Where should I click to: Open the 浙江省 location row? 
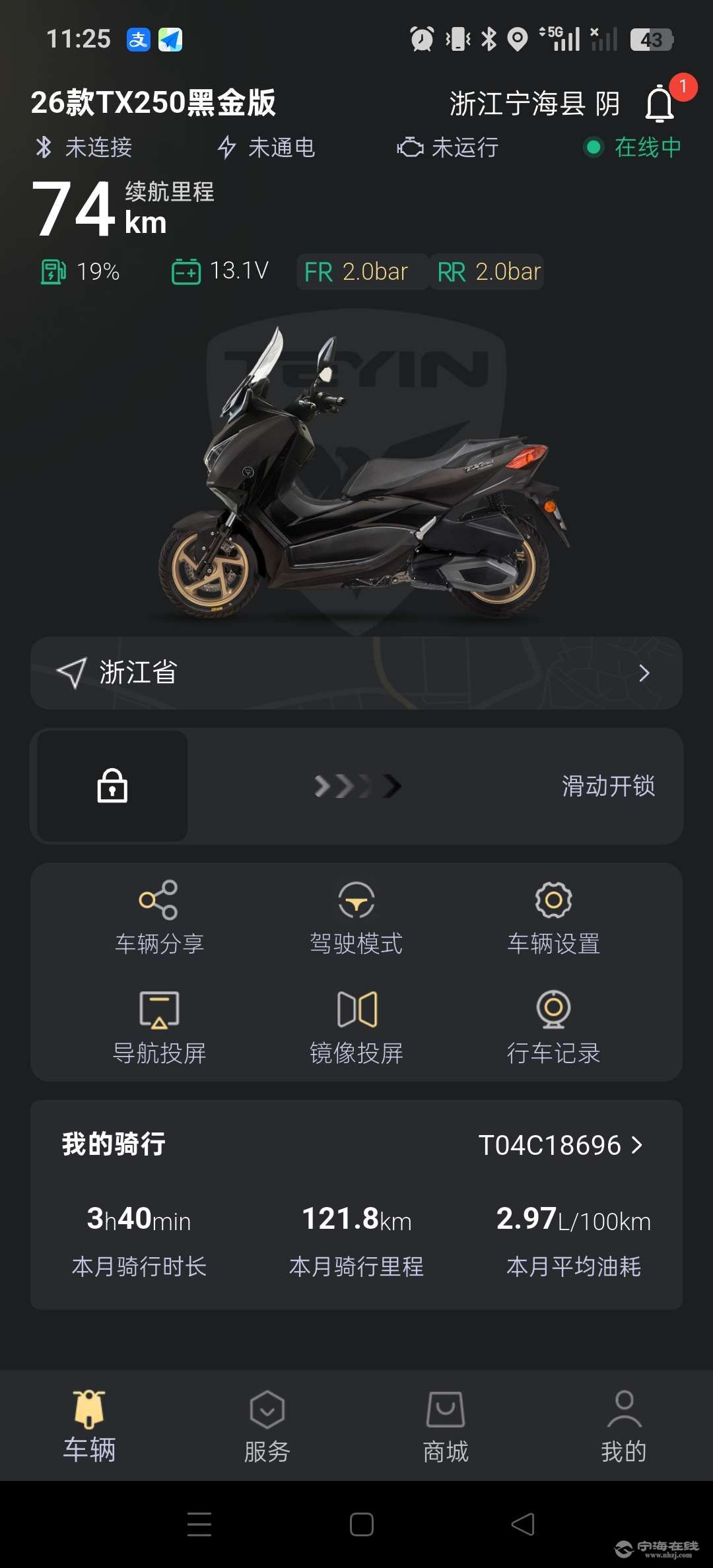356,673
